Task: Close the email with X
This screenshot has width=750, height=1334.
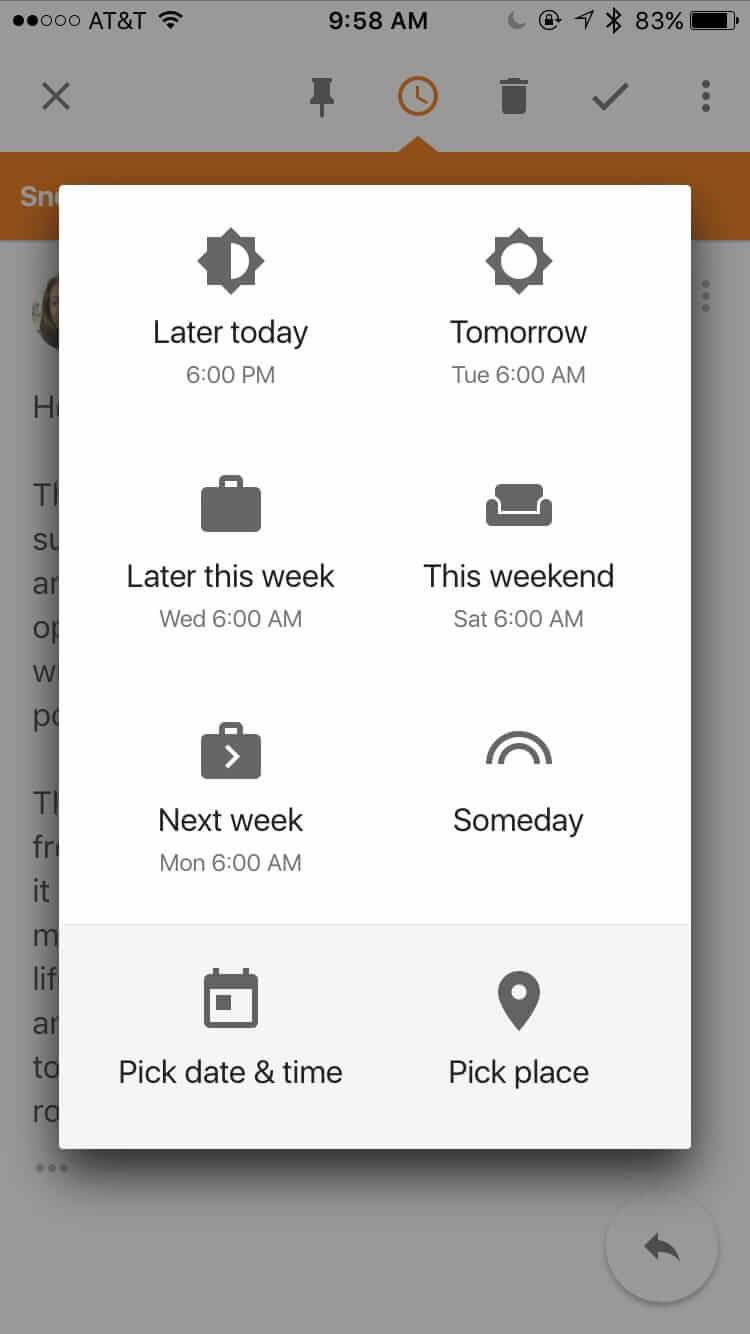Action: tap(56, 96)
